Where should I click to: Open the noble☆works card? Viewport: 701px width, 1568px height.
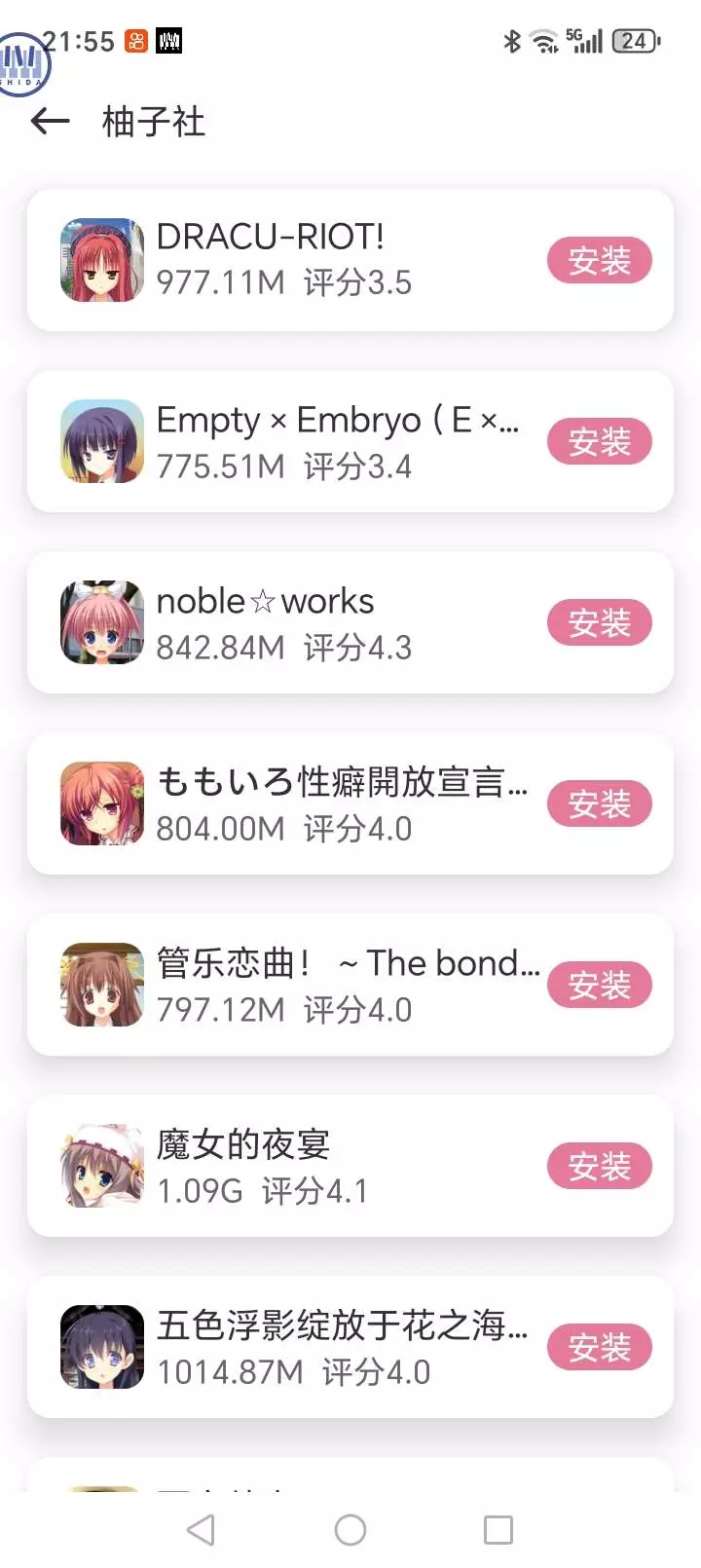click(350, 622)
